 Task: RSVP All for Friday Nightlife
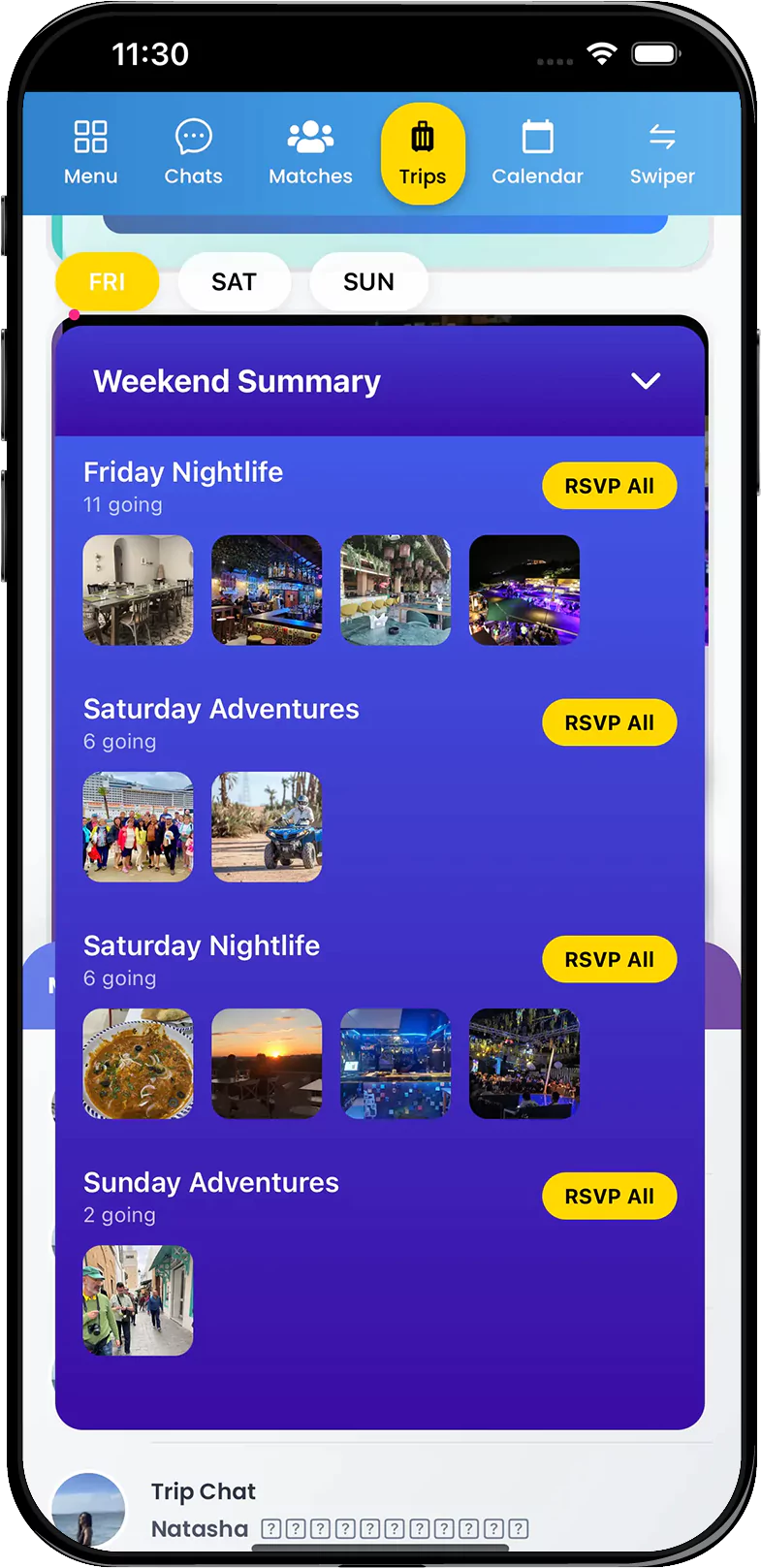click(x=609, y=486)
